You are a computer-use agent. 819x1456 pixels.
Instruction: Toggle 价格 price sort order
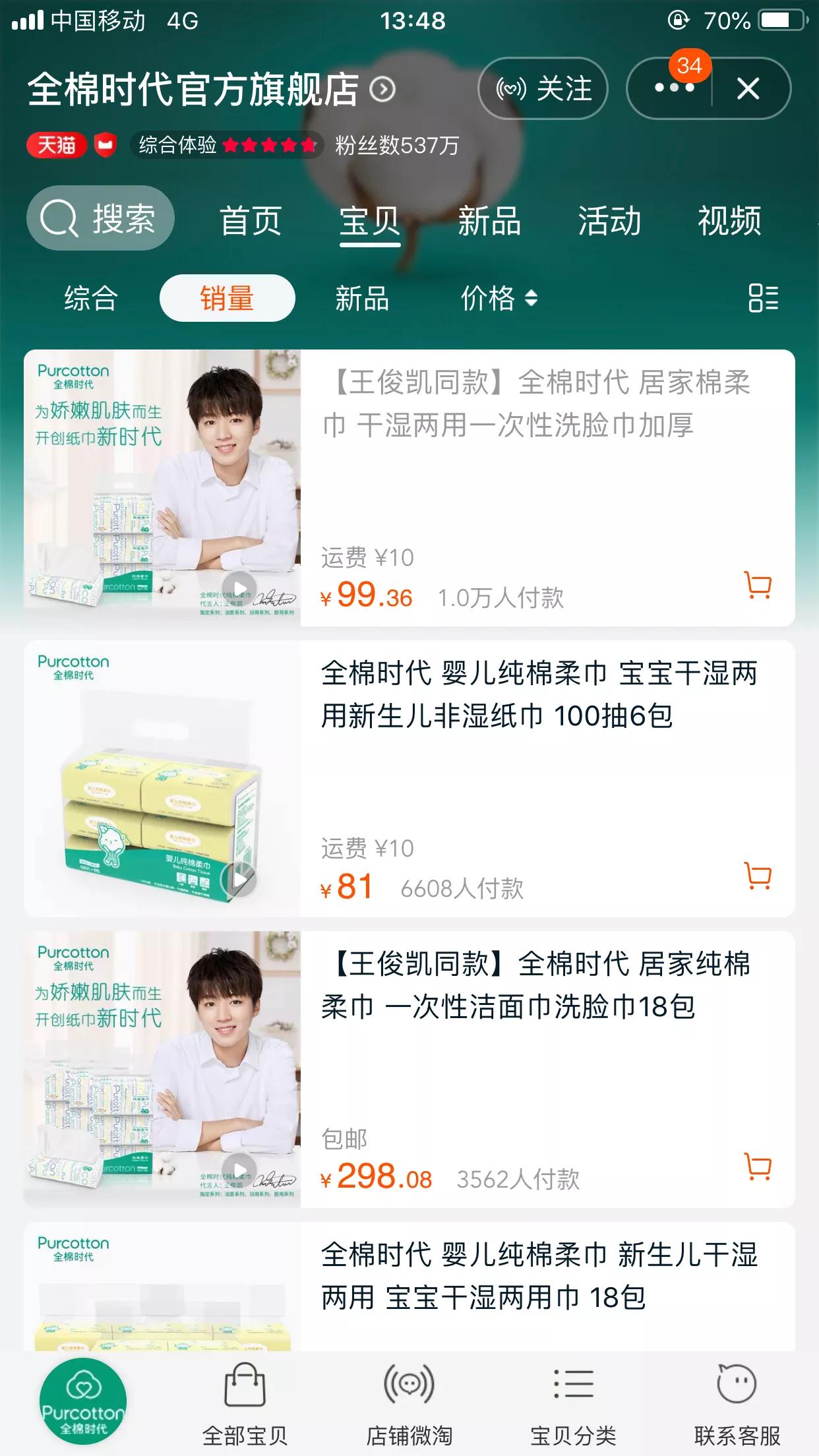pos(498,298)
